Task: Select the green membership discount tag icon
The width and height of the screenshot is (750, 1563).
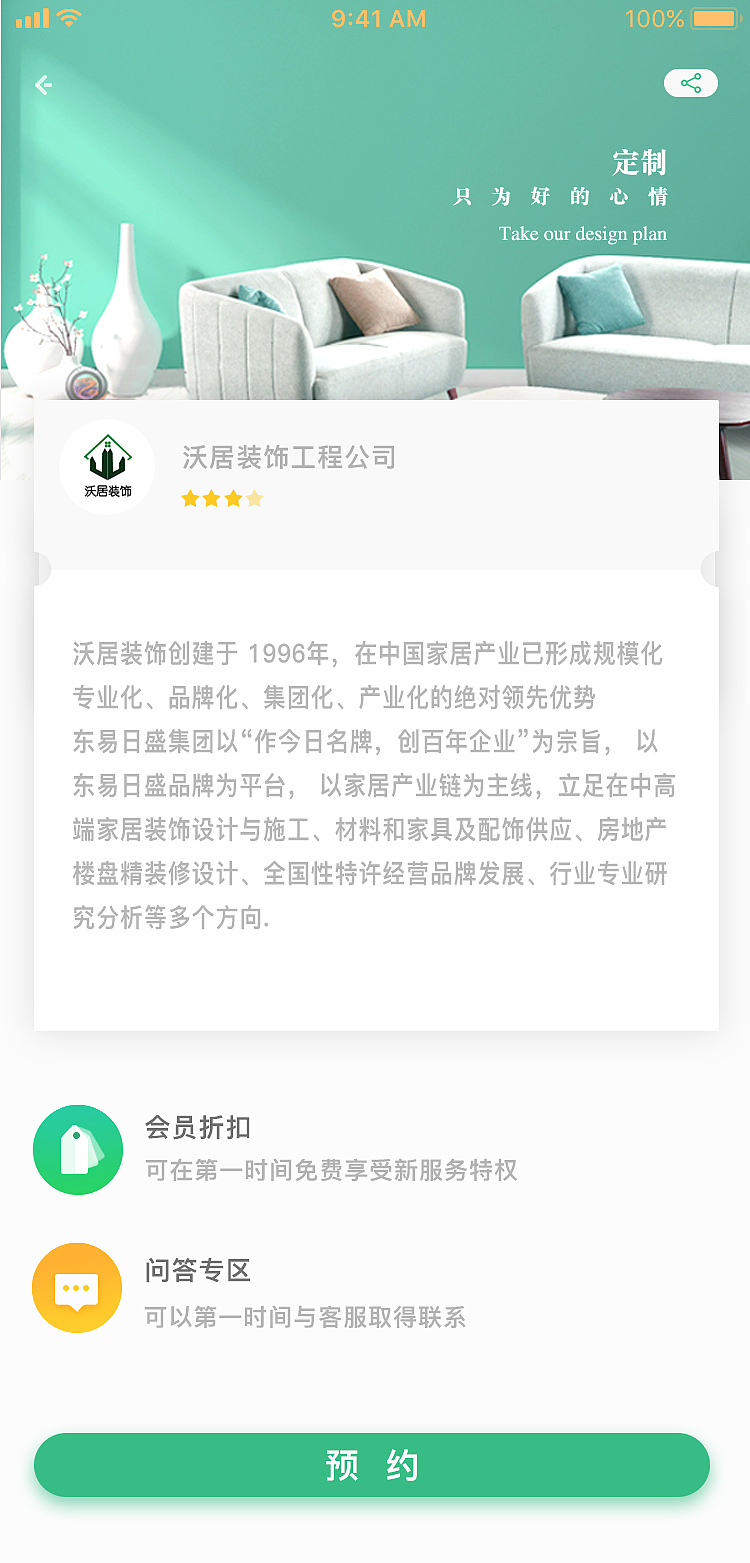Action: [77, 1150]
